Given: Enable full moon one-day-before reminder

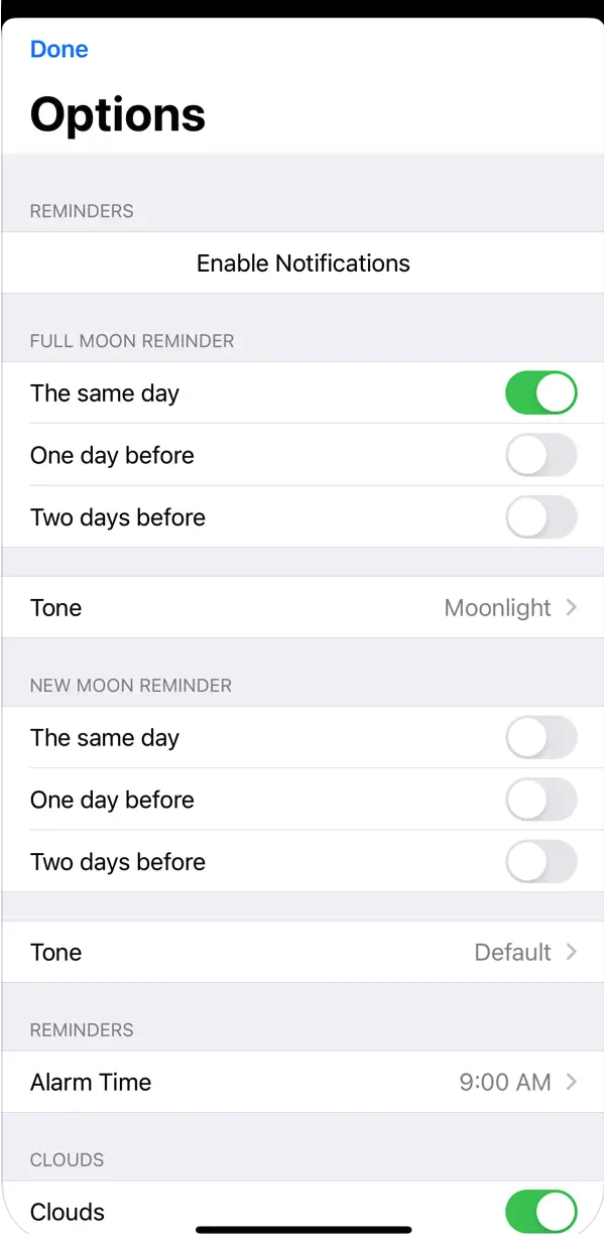Looking at the screenshot, I should [541, 456].
